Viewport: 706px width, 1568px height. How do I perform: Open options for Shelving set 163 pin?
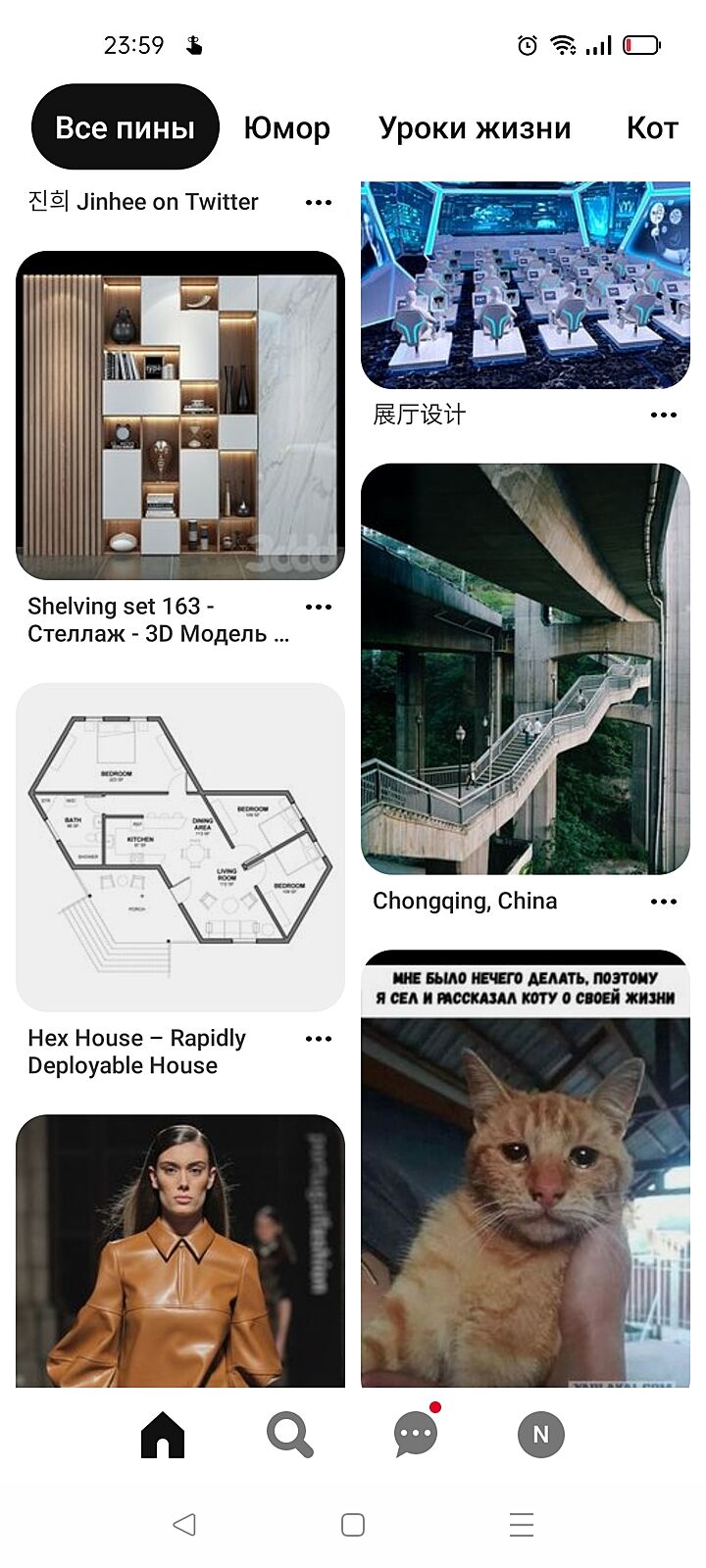point(319,607)
